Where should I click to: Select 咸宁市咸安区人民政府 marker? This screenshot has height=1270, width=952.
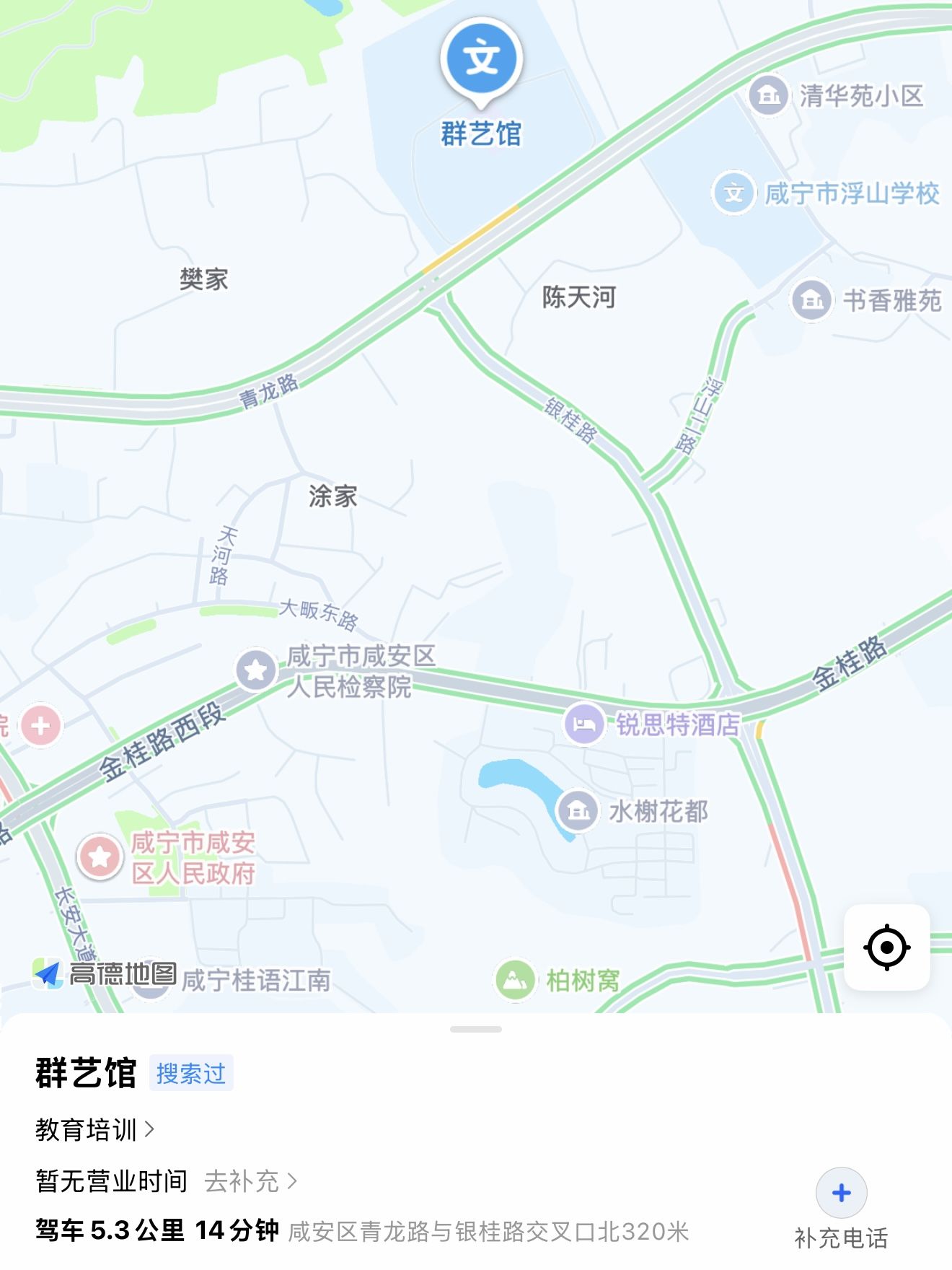point(101,857)
